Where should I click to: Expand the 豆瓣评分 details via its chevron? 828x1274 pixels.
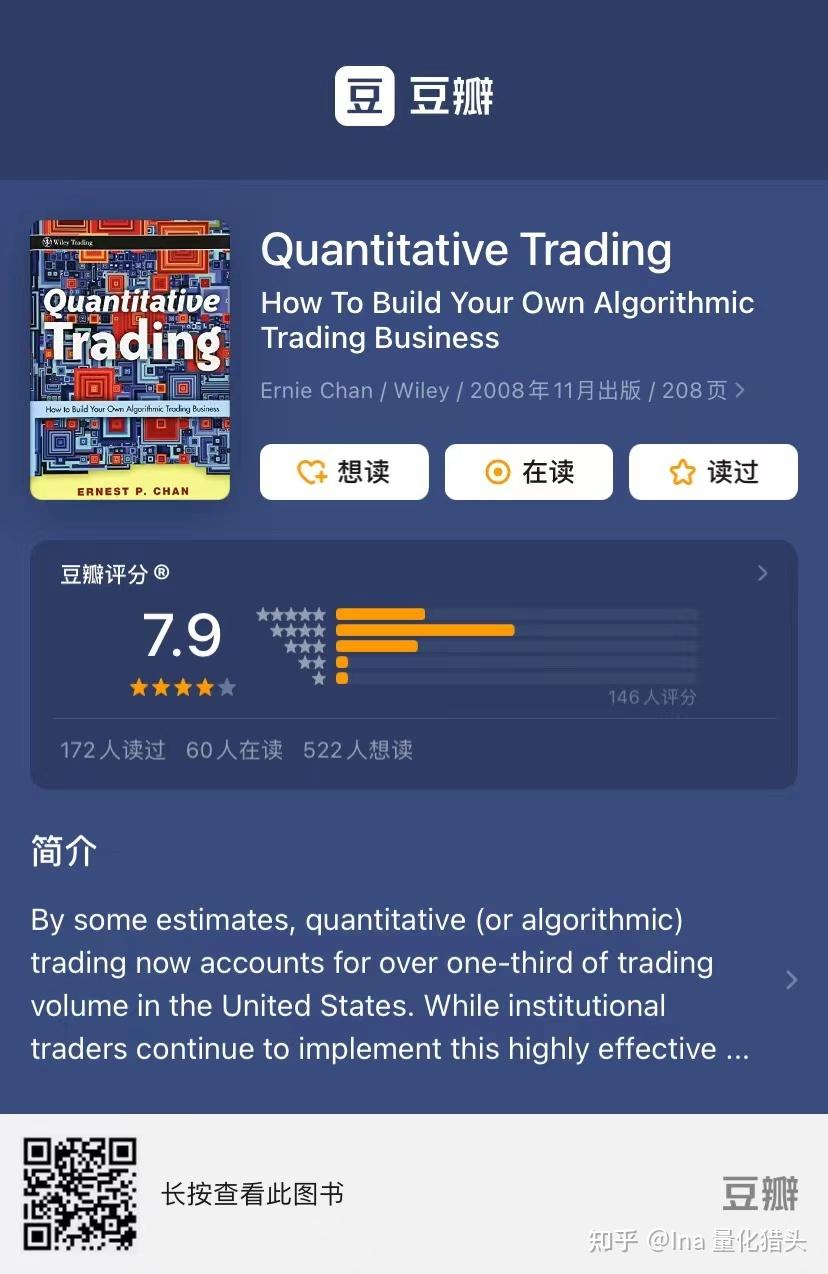(762, 573)
